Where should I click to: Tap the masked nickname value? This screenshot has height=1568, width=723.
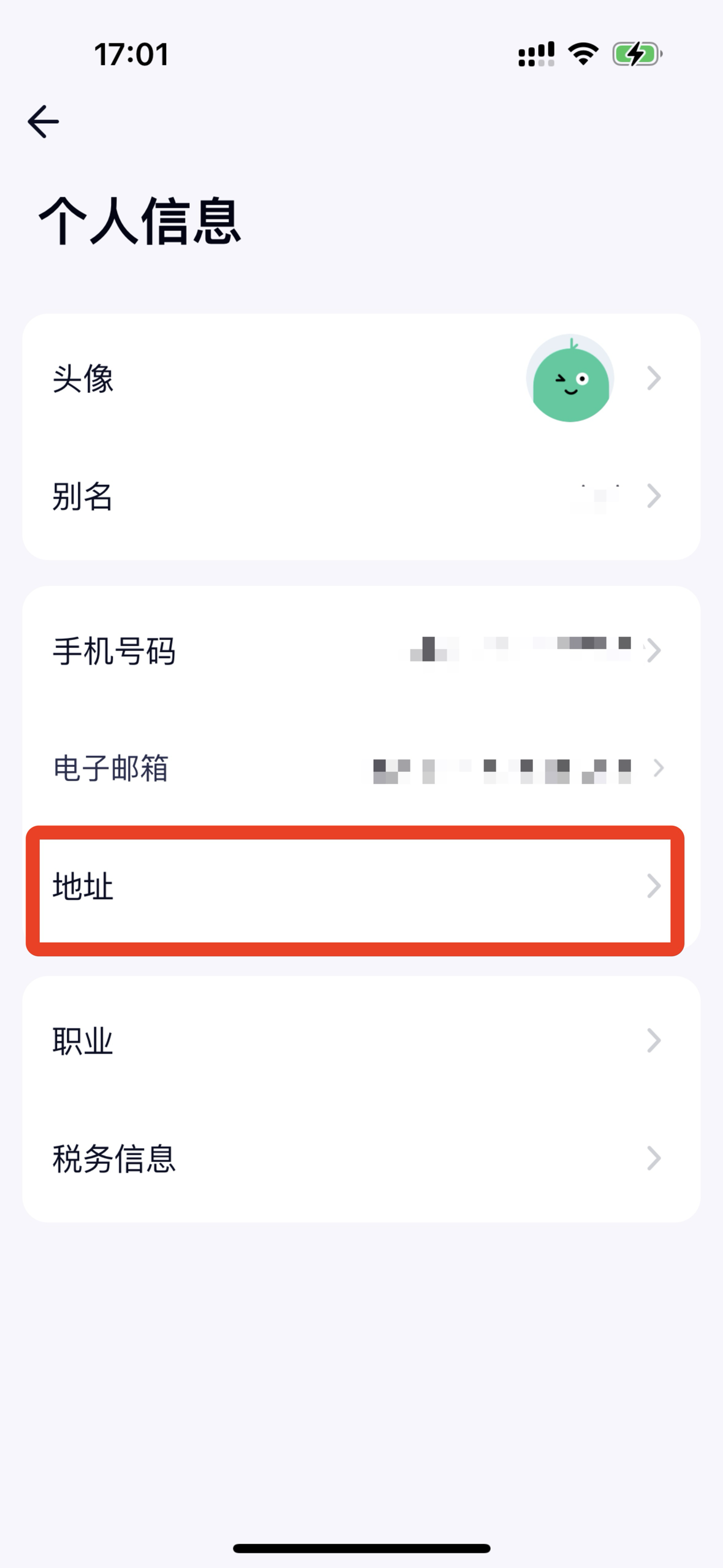coord(597,497)
